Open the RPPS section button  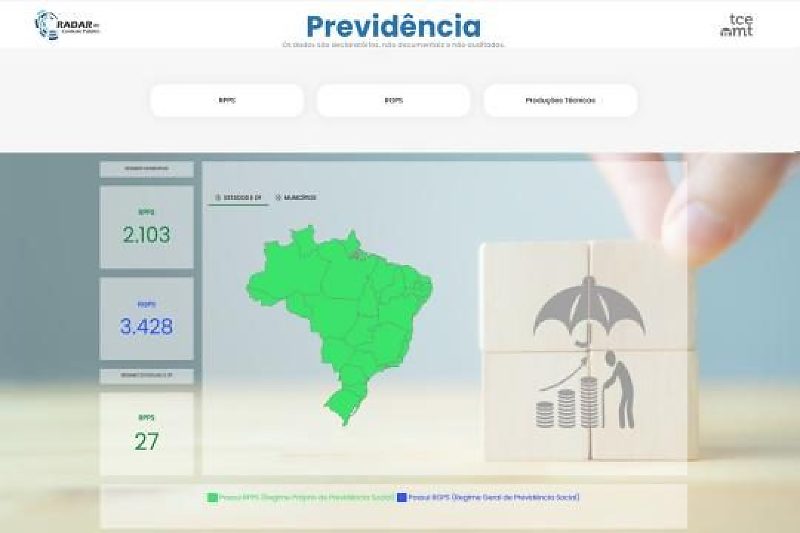pyautogui.click(x=227, y=100)
